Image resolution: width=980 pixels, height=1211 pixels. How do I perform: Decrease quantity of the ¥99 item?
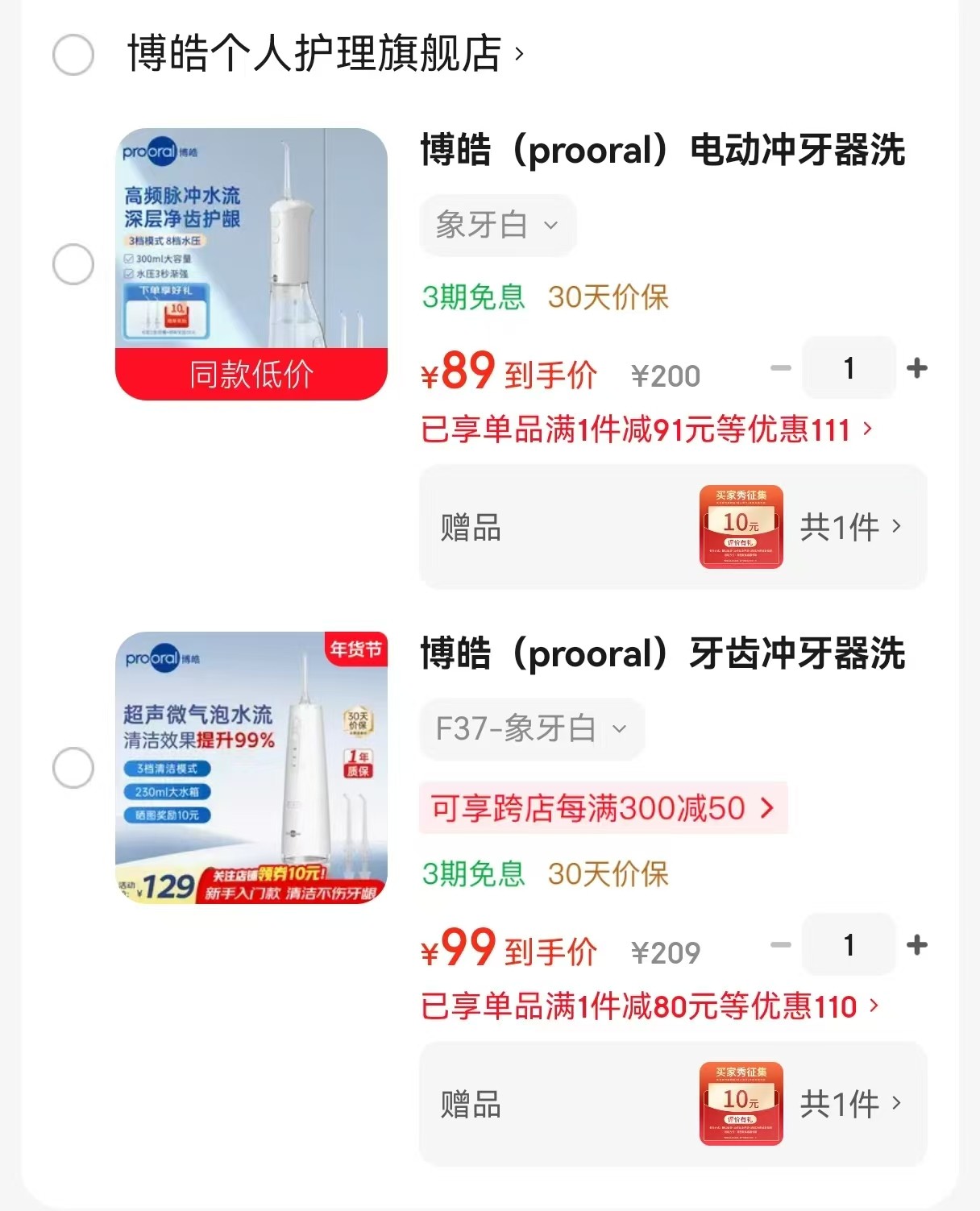tap(780, 944)
